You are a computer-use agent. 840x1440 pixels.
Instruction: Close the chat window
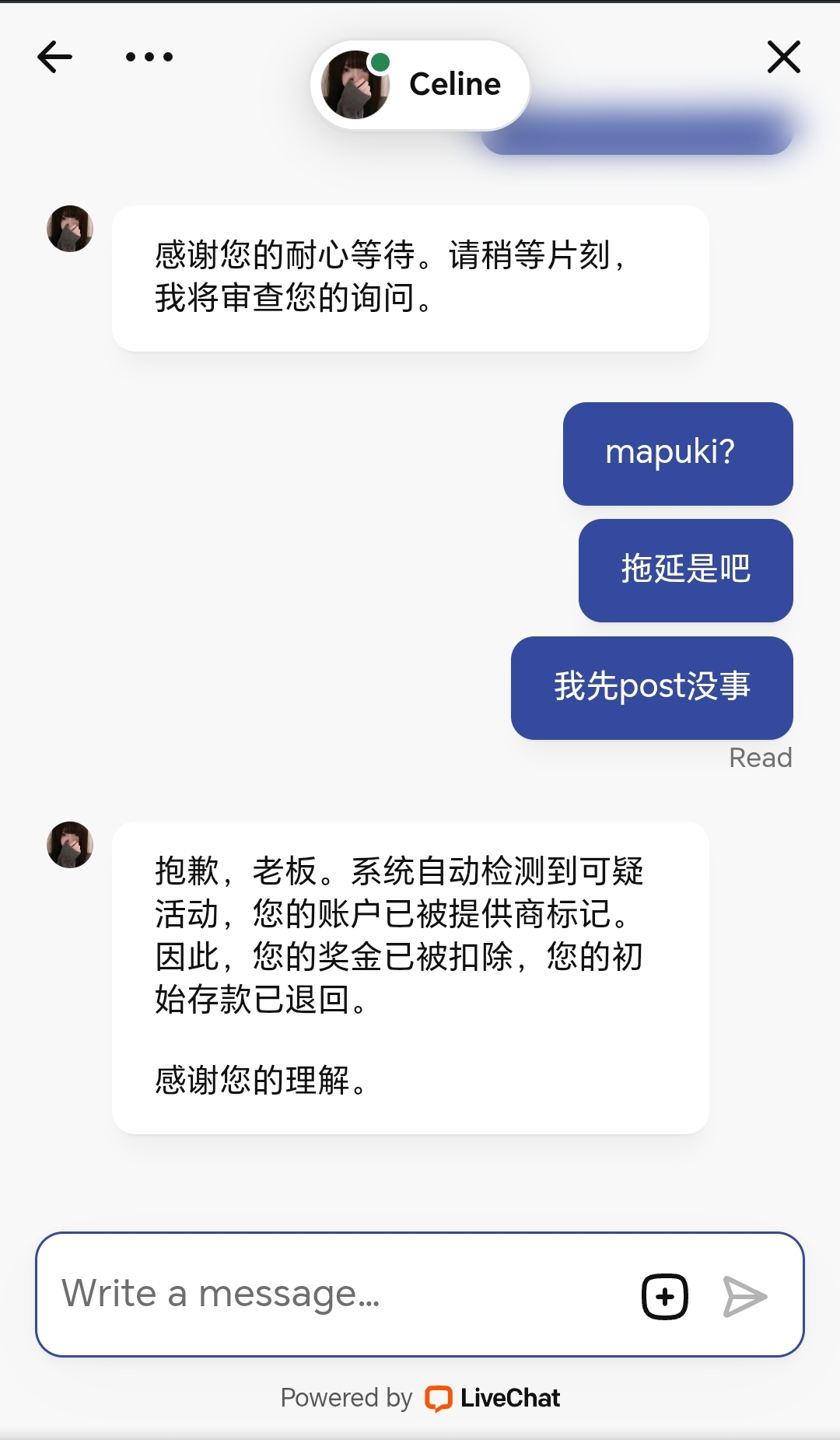(x=783, y=57)
